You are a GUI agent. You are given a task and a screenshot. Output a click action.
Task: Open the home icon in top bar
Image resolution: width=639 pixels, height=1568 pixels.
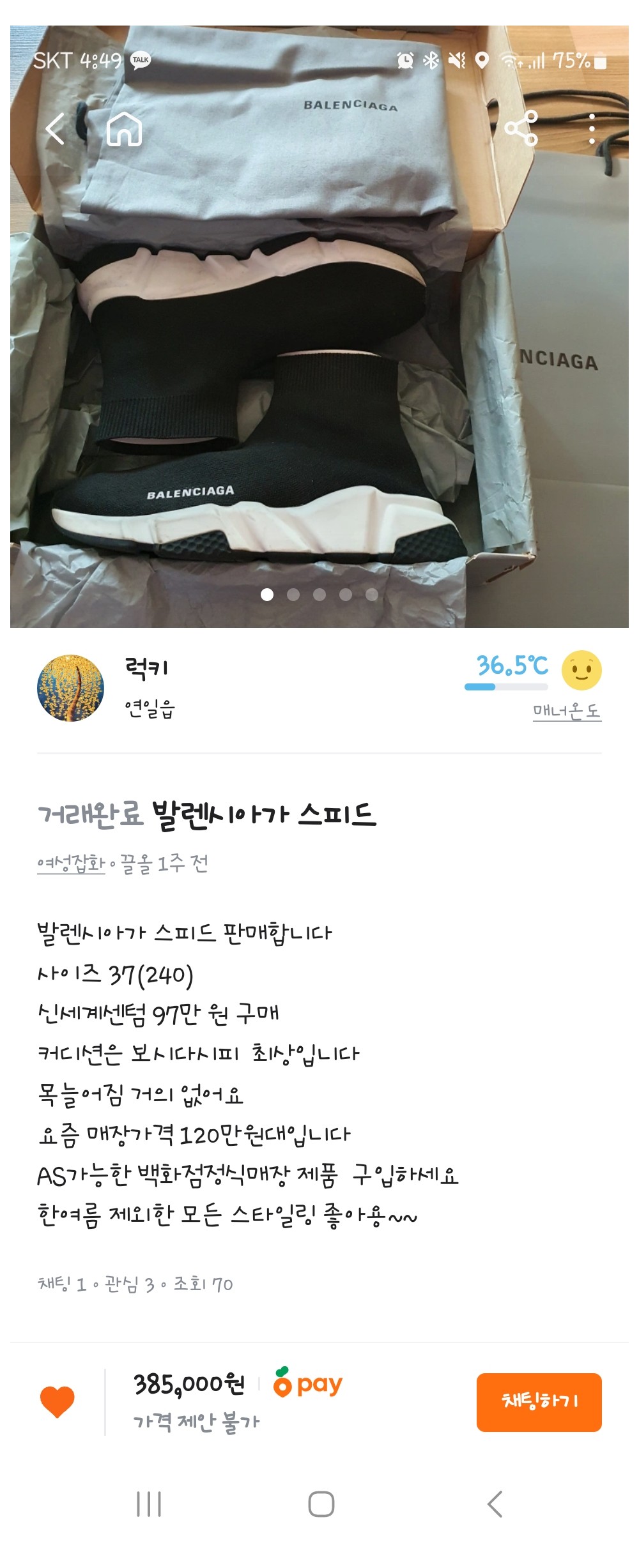tap(124, 130)
